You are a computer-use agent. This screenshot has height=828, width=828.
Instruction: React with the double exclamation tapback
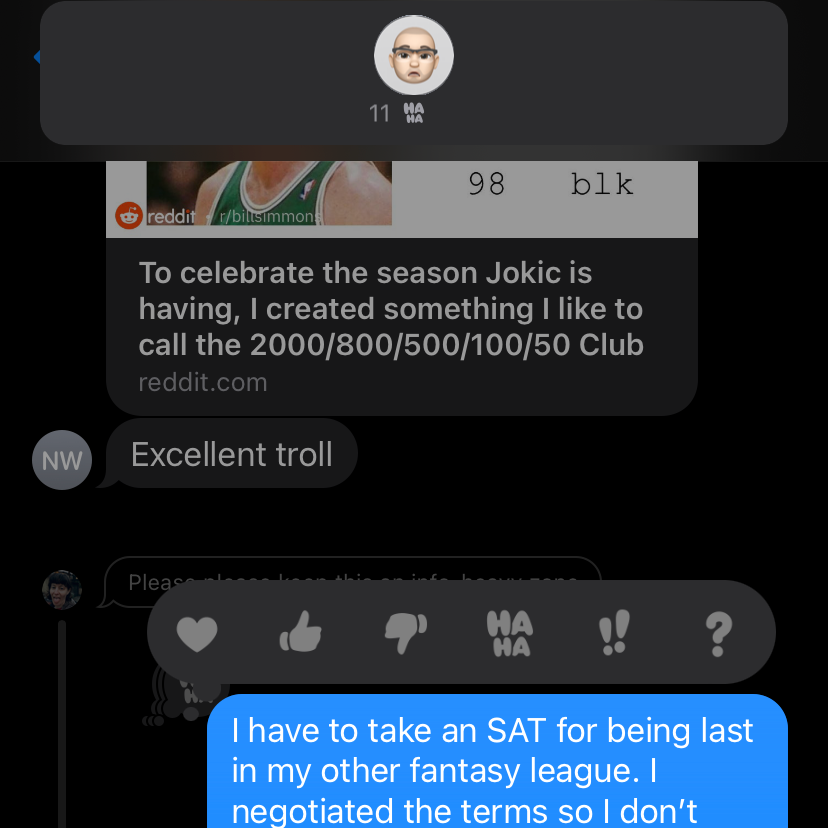[x=612, y=633]
